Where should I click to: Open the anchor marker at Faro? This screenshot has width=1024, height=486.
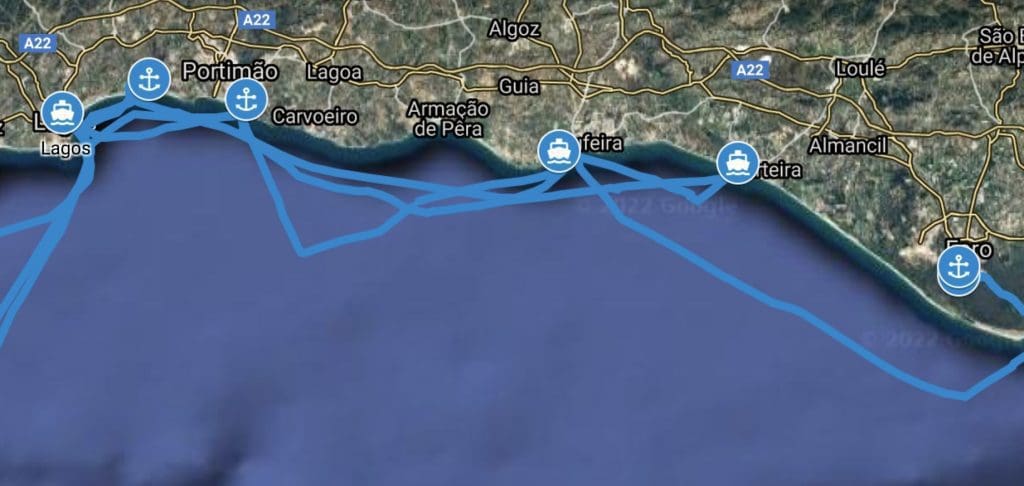[959, 267]
